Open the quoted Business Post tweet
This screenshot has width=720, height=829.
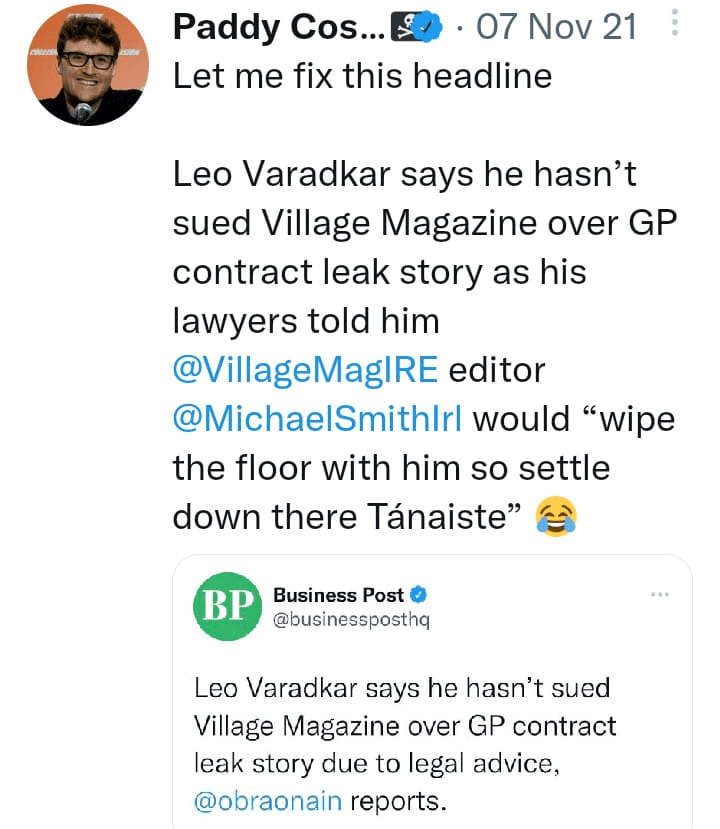coord(430,730)
